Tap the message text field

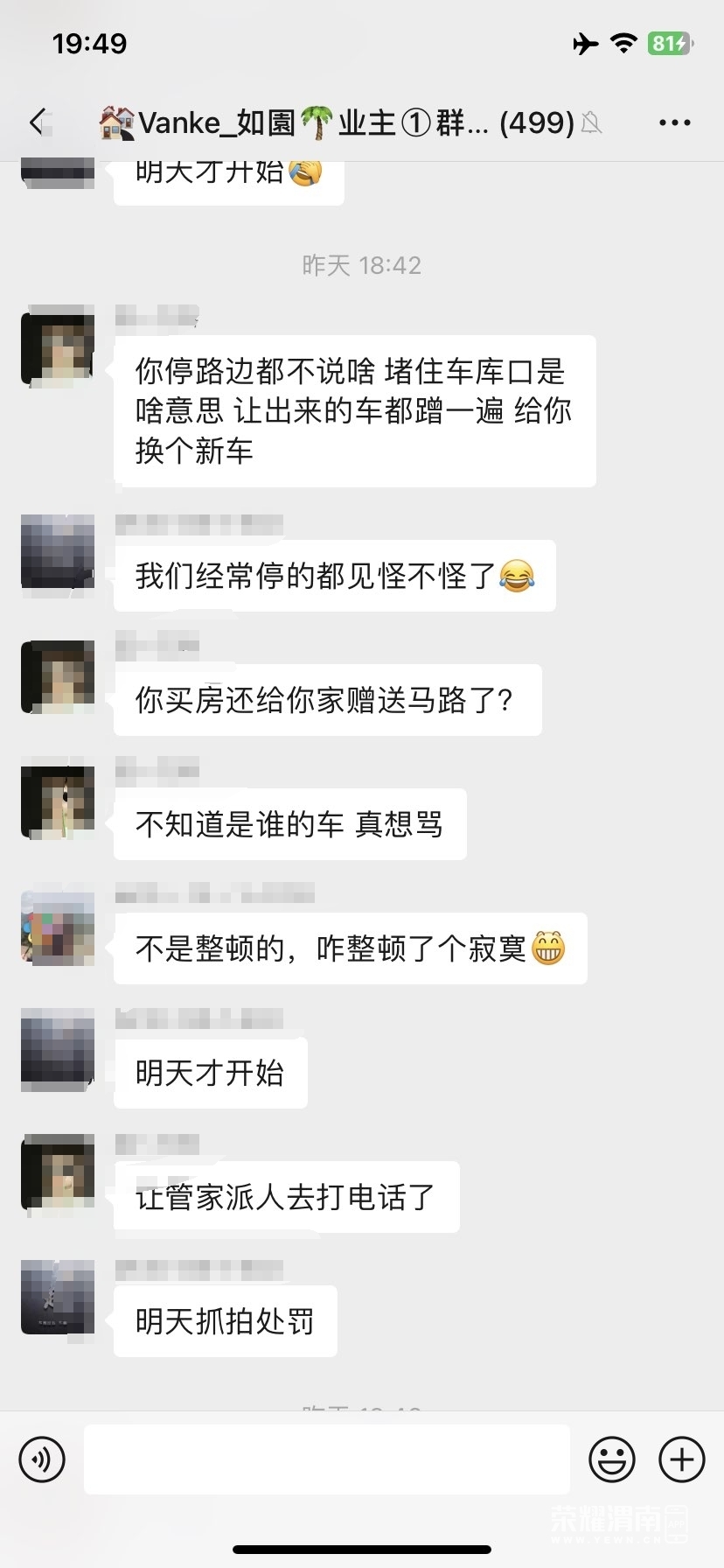(326, 1459)
